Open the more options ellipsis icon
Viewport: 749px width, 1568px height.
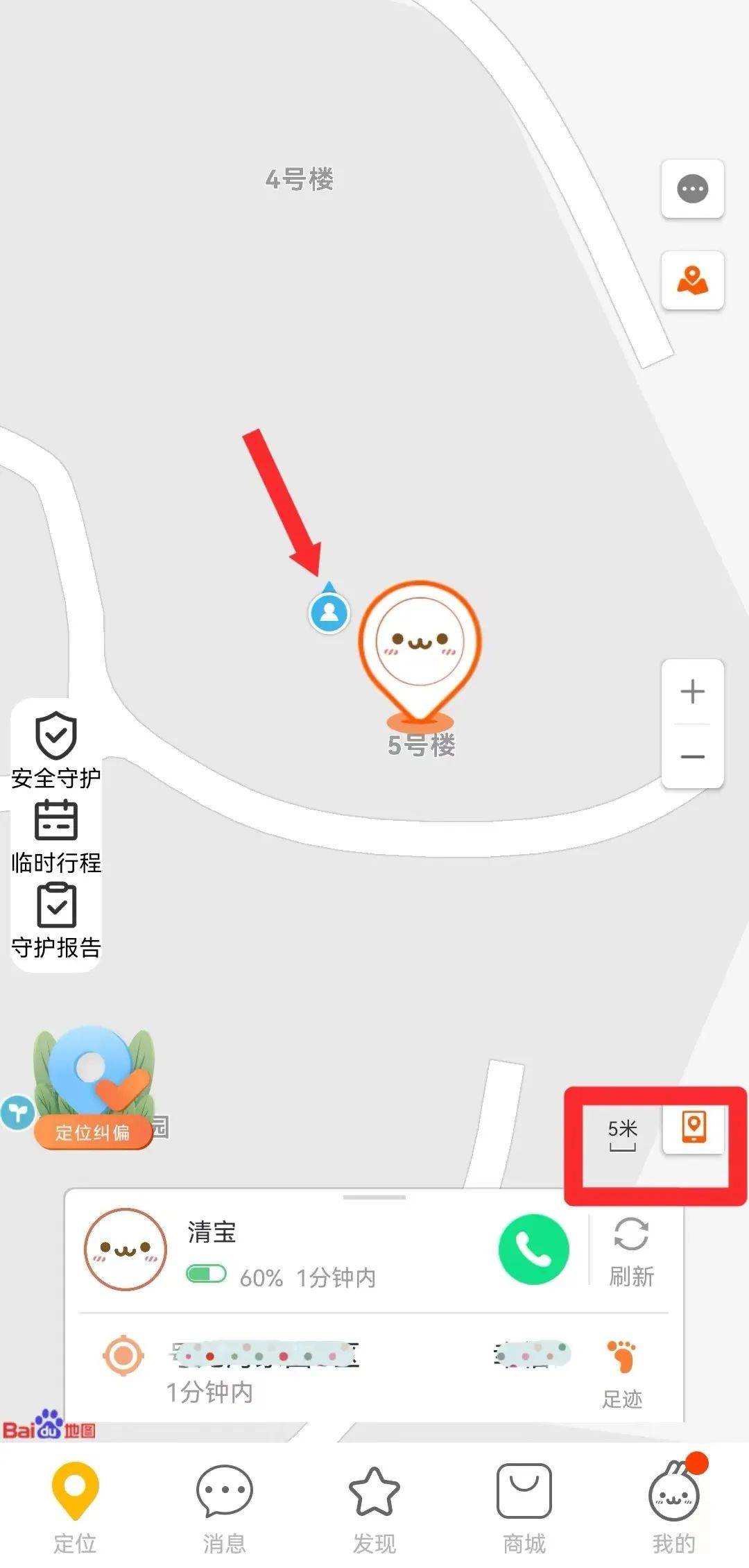[693, 189]
